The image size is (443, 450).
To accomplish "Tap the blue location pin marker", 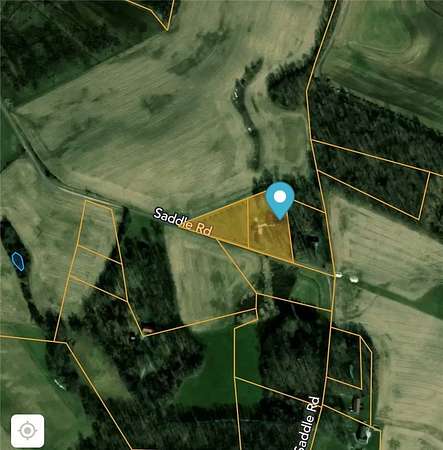I will pos(280,200).
